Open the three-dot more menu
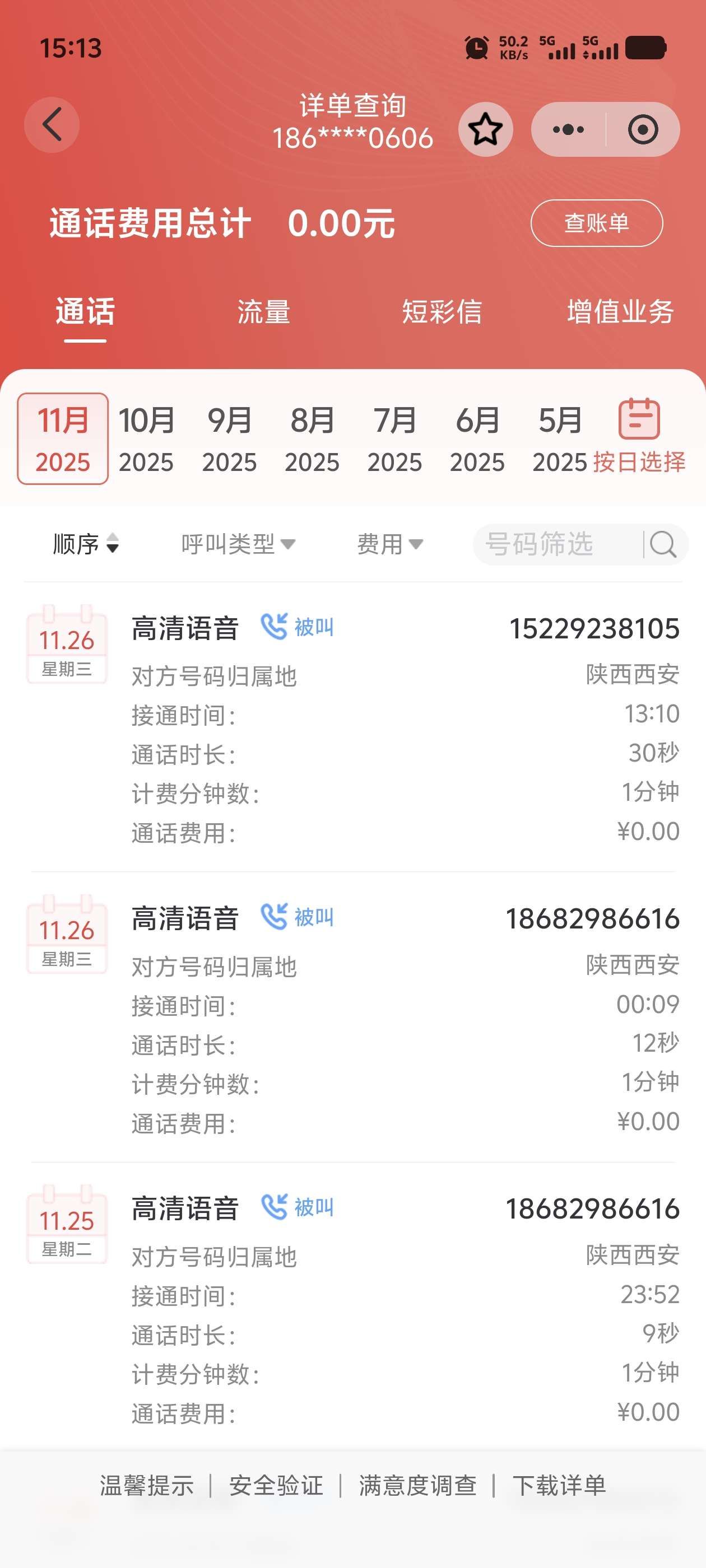The image size is (706, 1568). click(x=568, y=129)
